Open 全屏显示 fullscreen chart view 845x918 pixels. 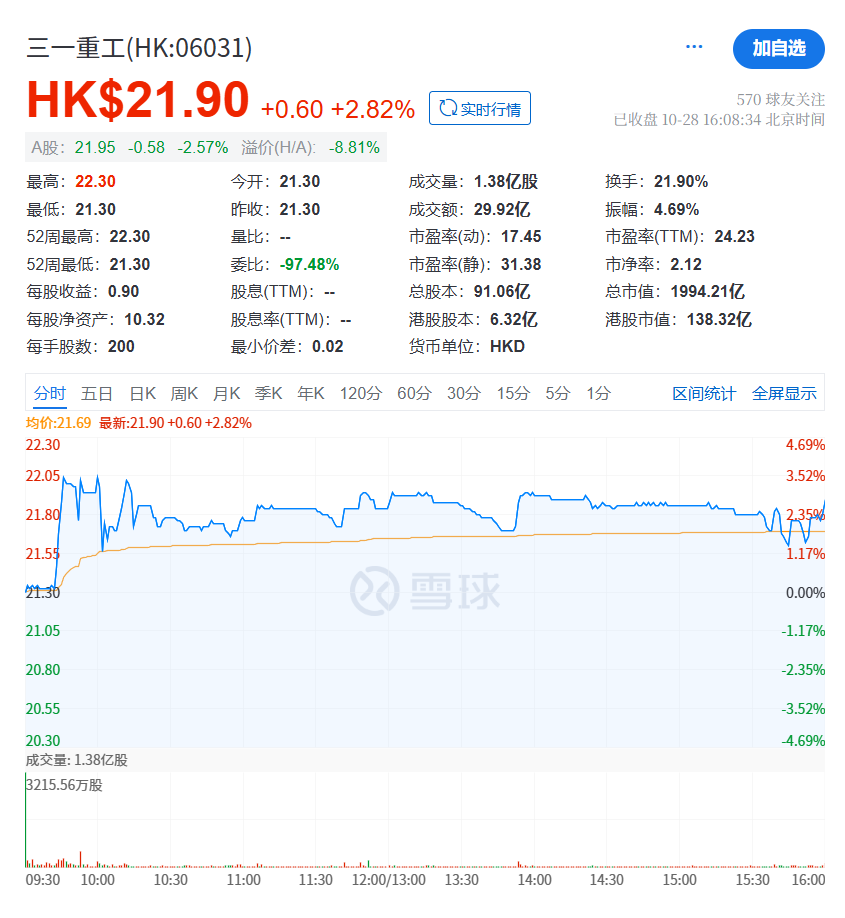pyautogui.click(x=784, y=394)
